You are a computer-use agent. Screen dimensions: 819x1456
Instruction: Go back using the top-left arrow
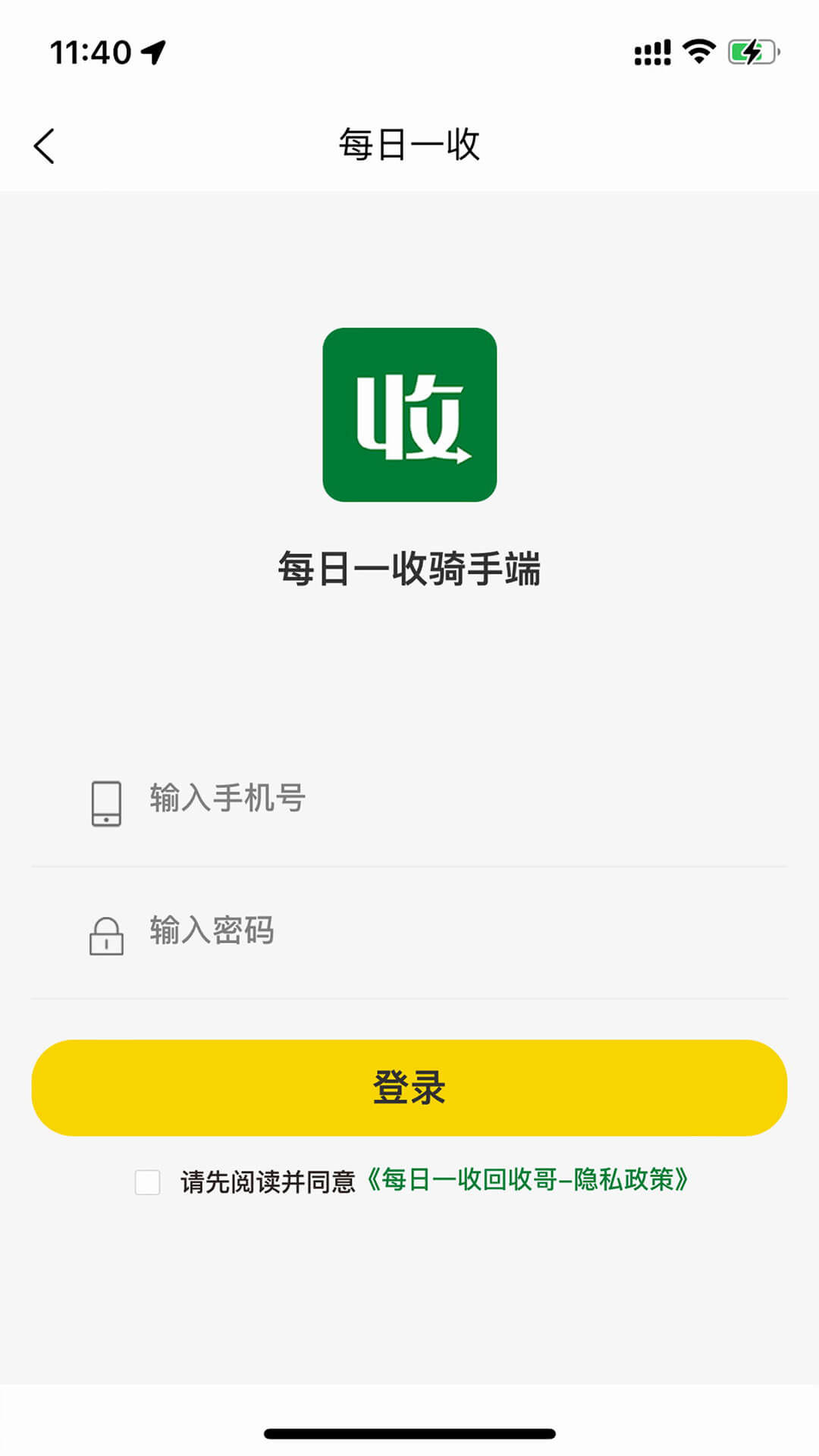click(x=44, y=146)
